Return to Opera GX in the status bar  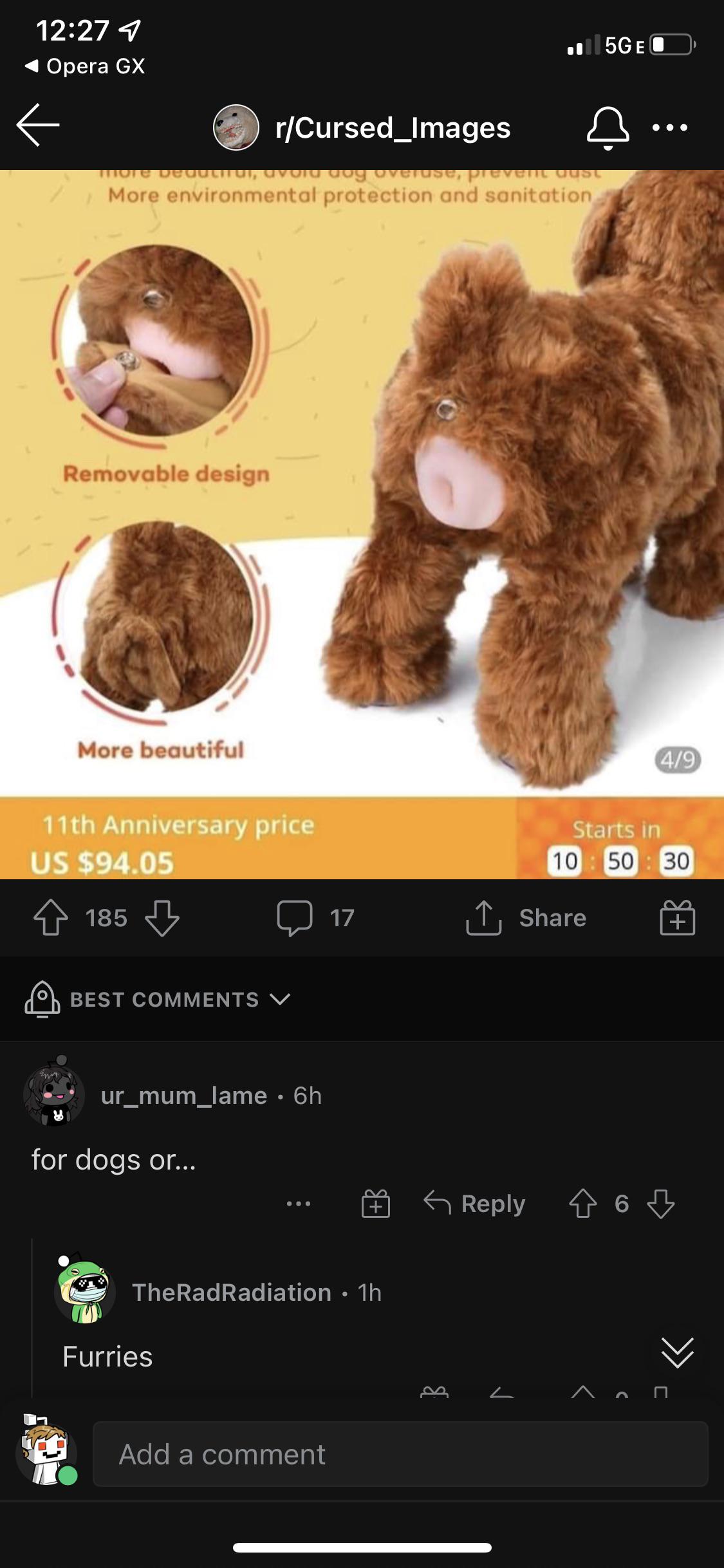click(x=84, y=64)
